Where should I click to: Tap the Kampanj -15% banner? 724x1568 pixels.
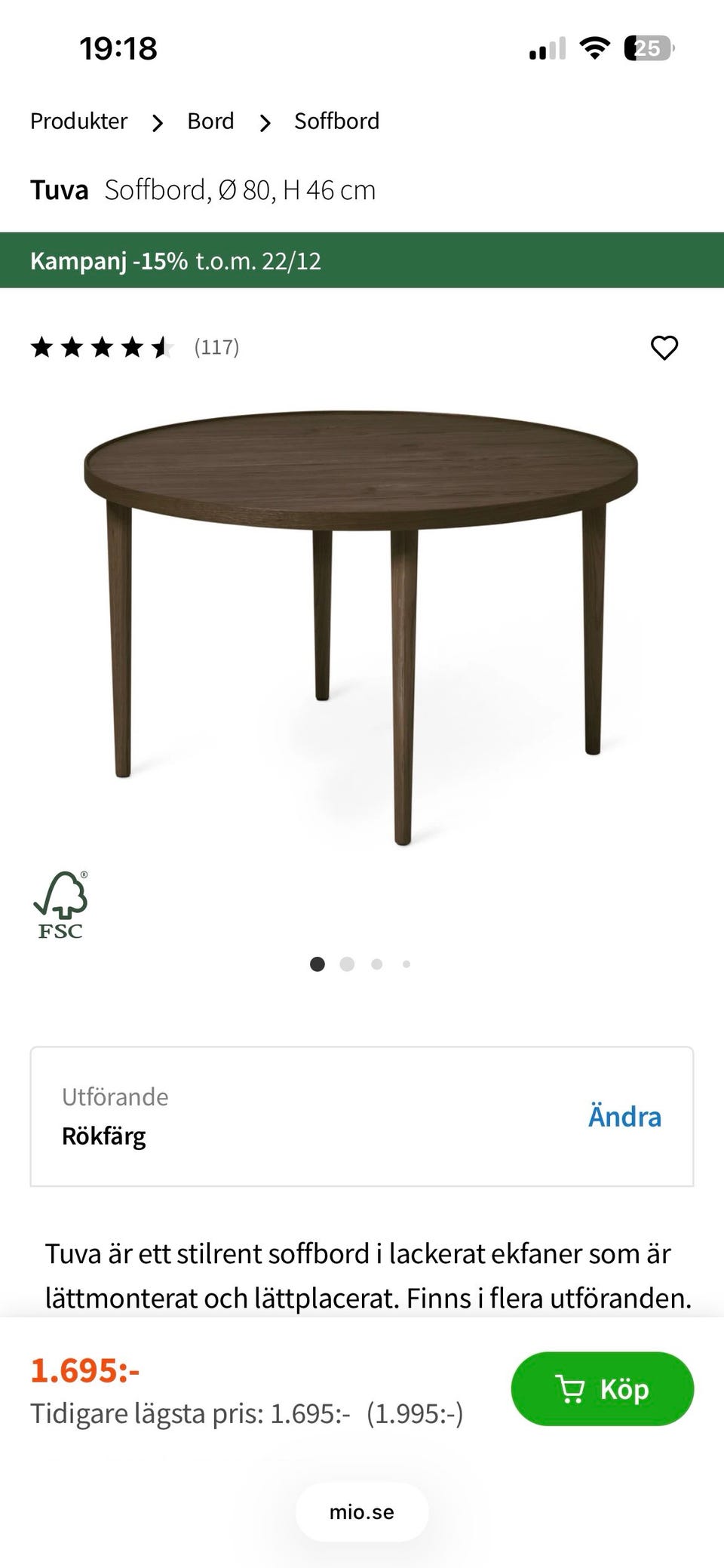coord(175,261)
